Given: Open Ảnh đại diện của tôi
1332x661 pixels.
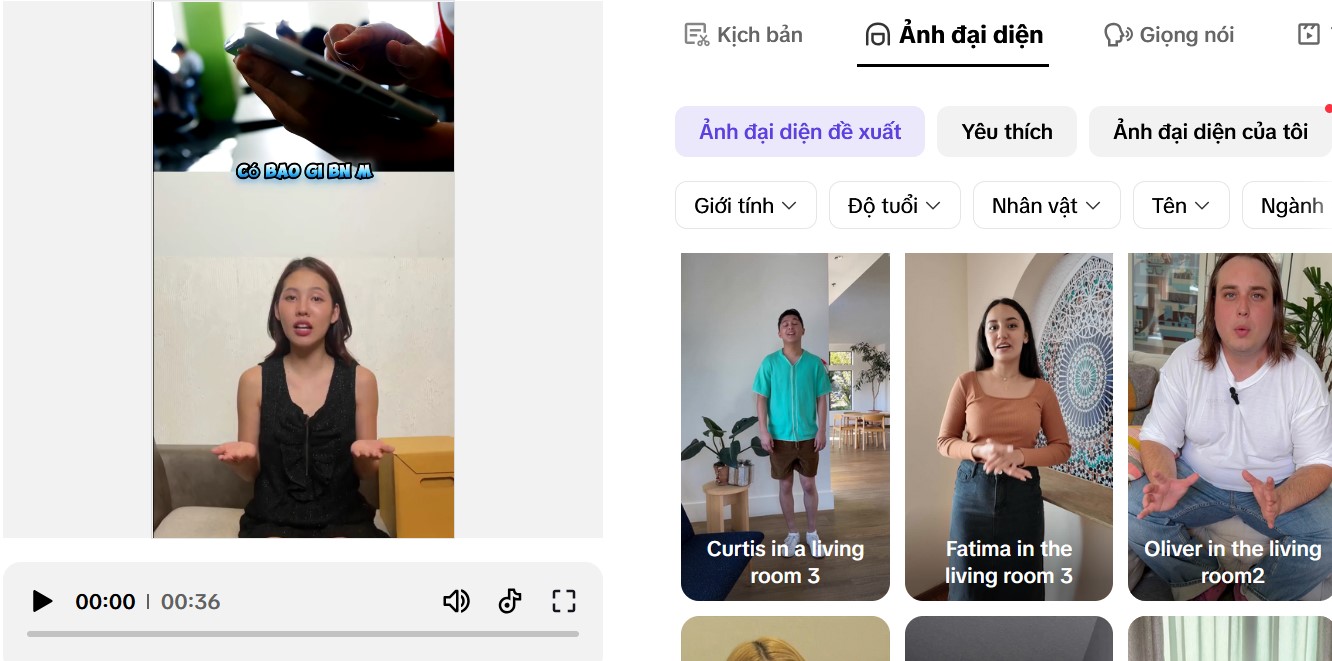Looking at the screenshot, I should click(x=1210, y=132).
